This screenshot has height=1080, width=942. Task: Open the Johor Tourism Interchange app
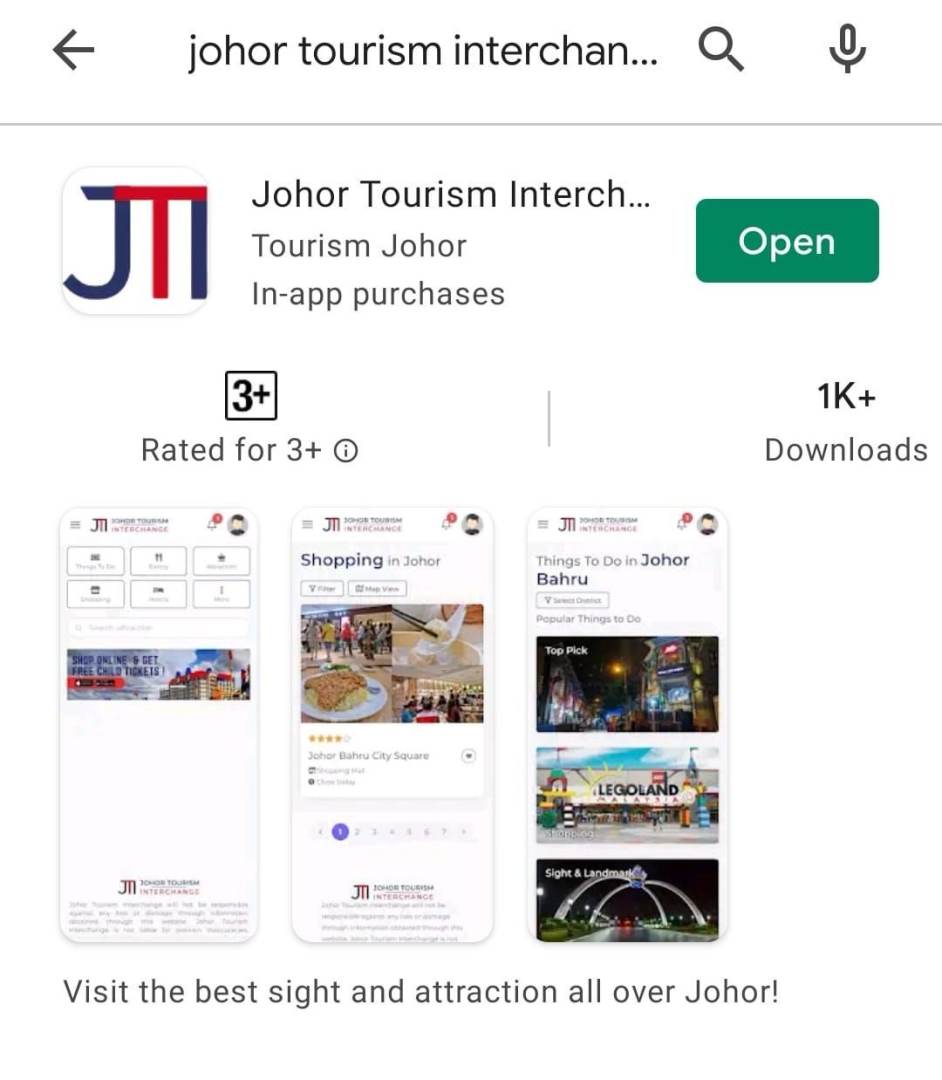tap(786, 241)
